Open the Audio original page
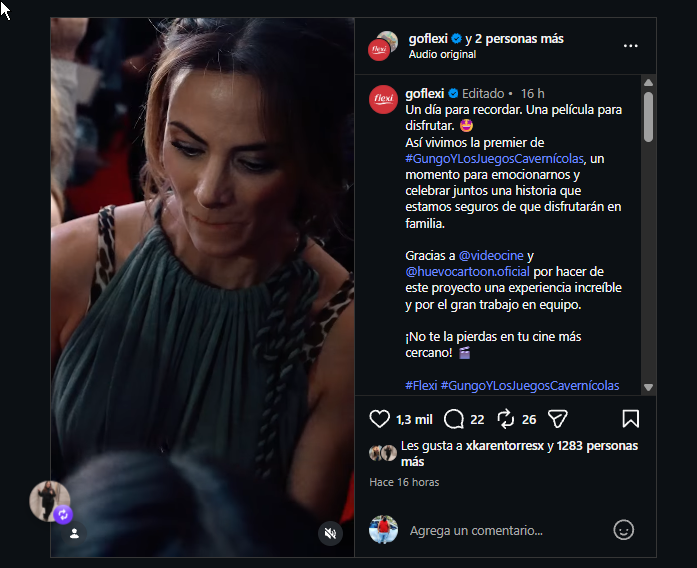This screenshot has height=568, width=697. pos(442,54)
